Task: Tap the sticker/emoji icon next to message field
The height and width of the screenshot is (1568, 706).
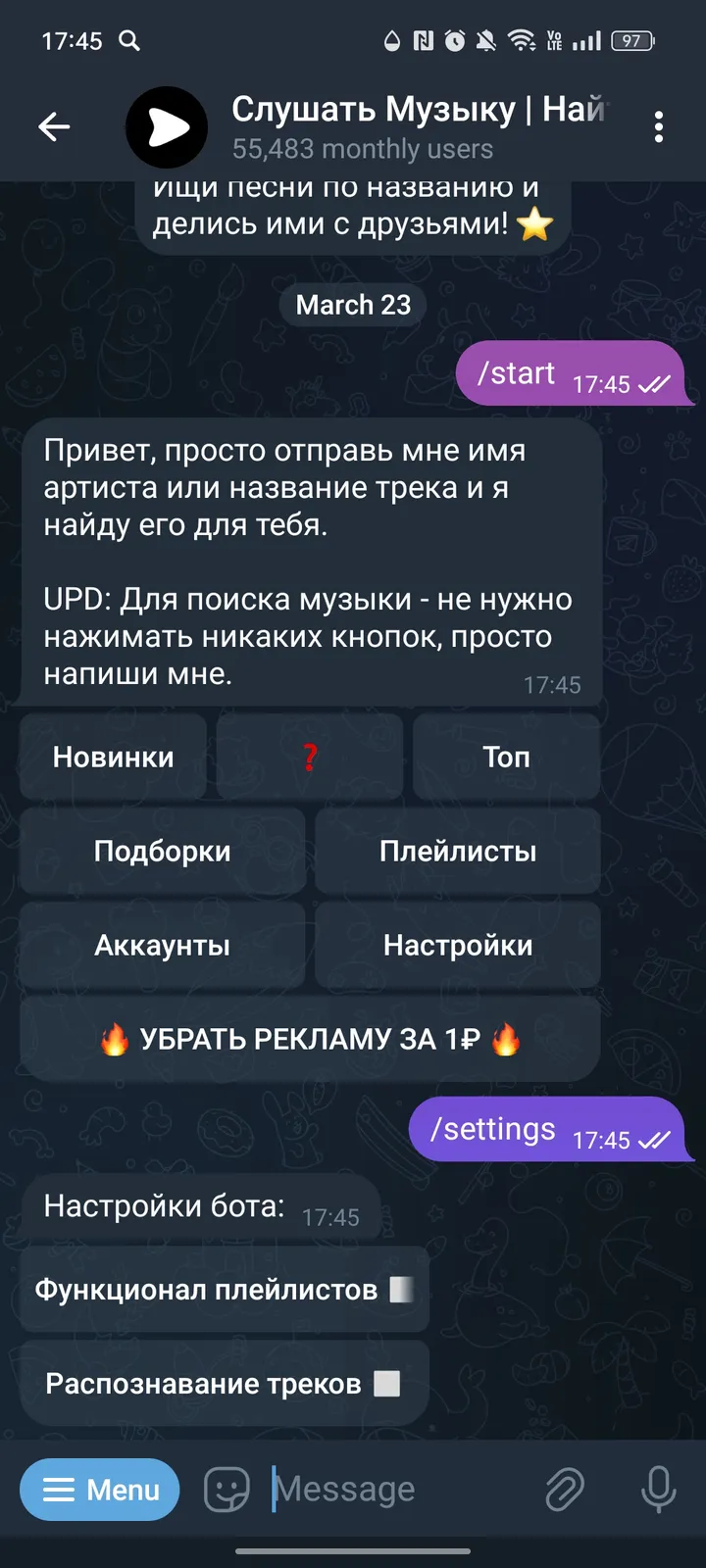Action: (x=227, y=1489)
